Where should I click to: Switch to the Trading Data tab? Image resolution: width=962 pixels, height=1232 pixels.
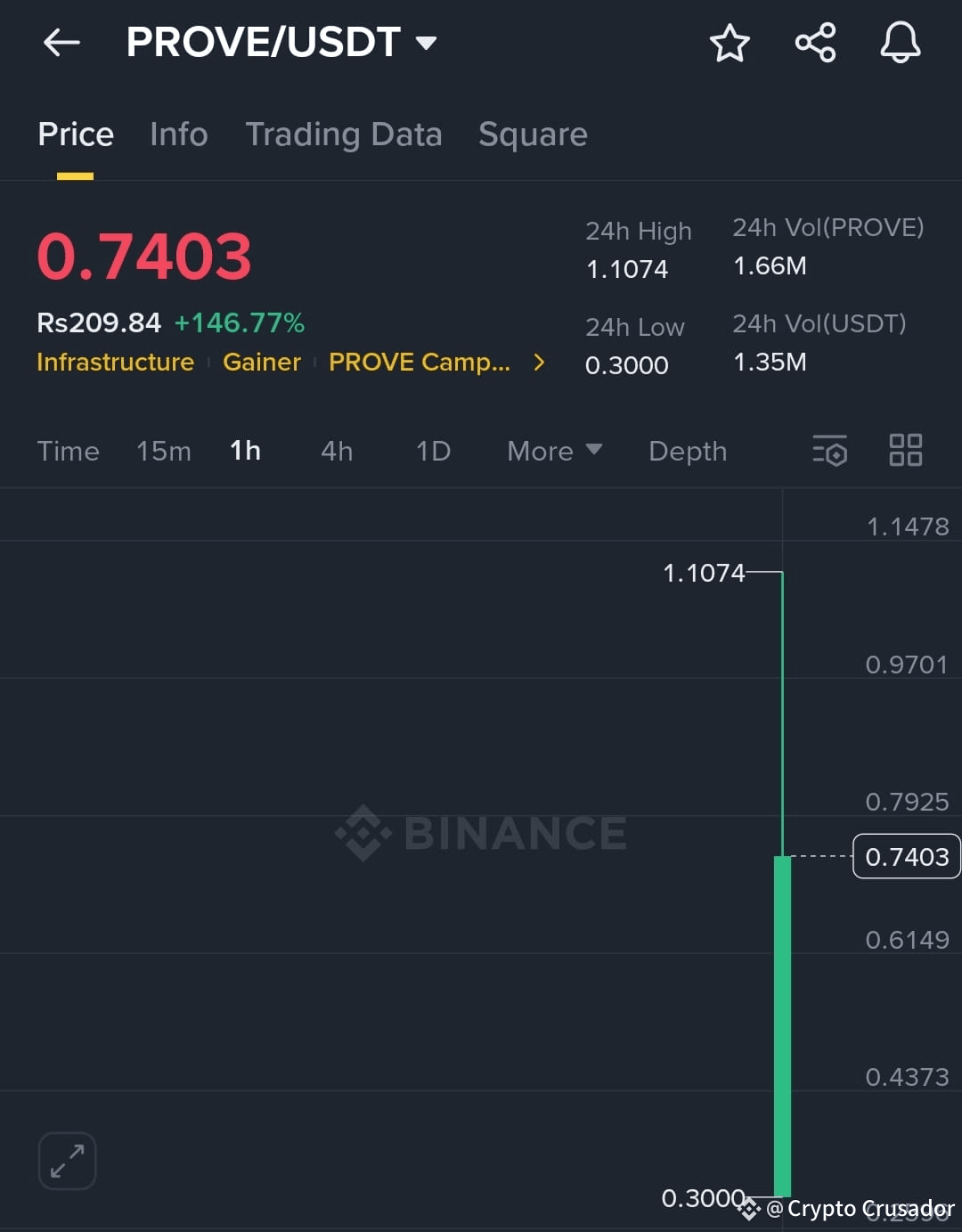[345, 135]
